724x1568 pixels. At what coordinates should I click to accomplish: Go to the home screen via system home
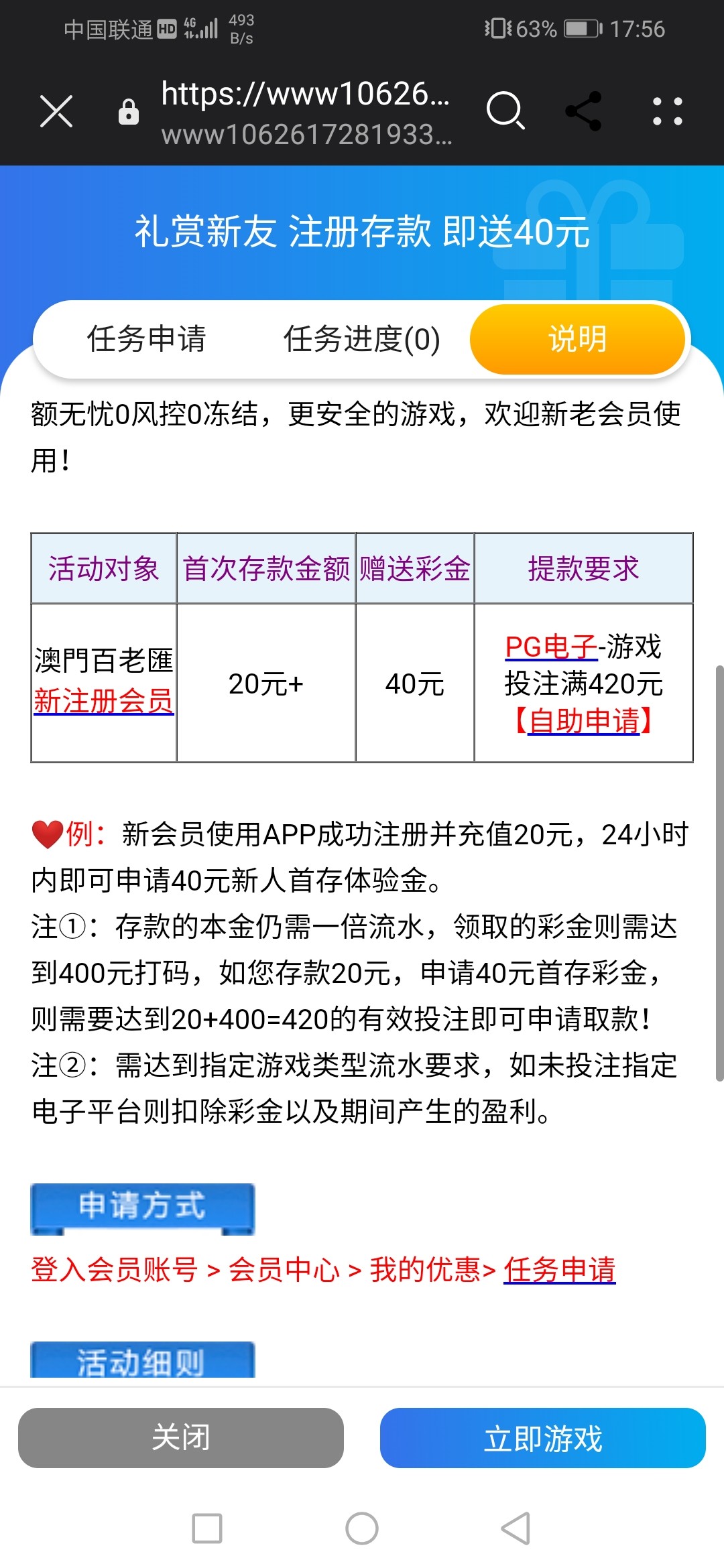[362, 1528]
